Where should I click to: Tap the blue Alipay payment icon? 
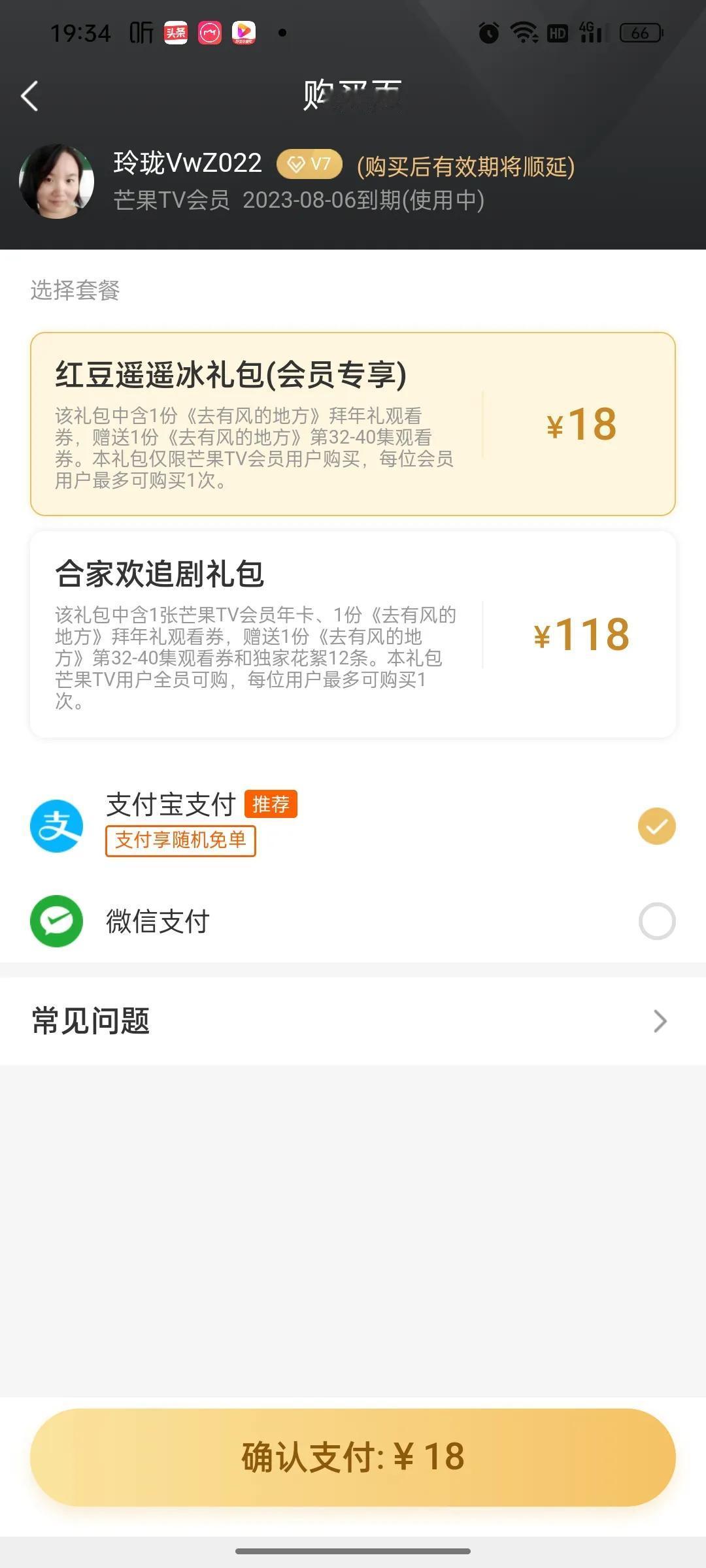[x=56, y=825]
